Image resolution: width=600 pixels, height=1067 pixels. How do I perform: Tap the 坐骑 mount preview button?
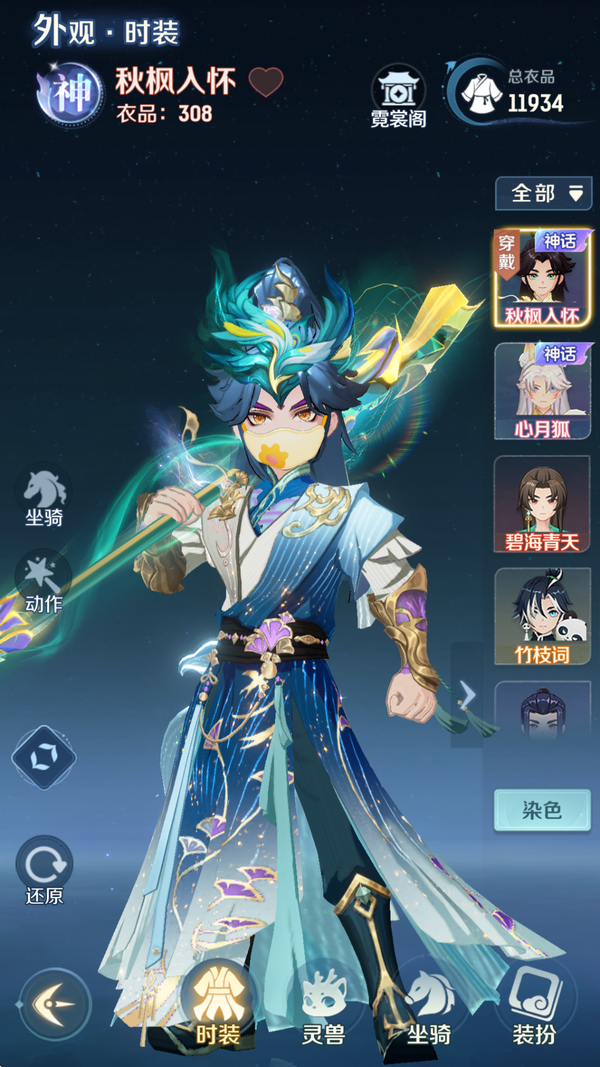click(44, 497)
